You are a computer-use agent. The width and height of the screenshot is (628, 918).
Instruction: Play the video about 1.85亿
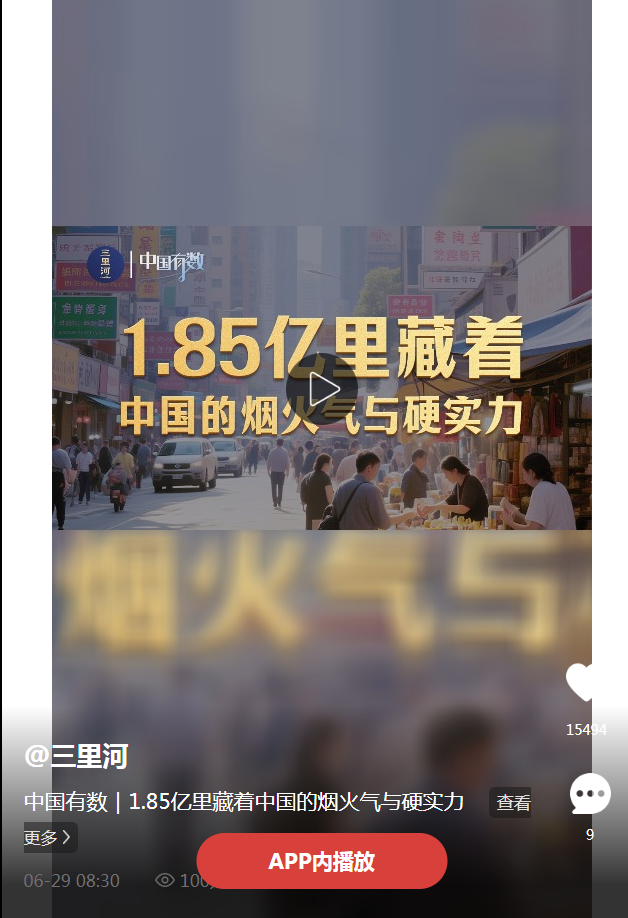(x=322, y=388)
